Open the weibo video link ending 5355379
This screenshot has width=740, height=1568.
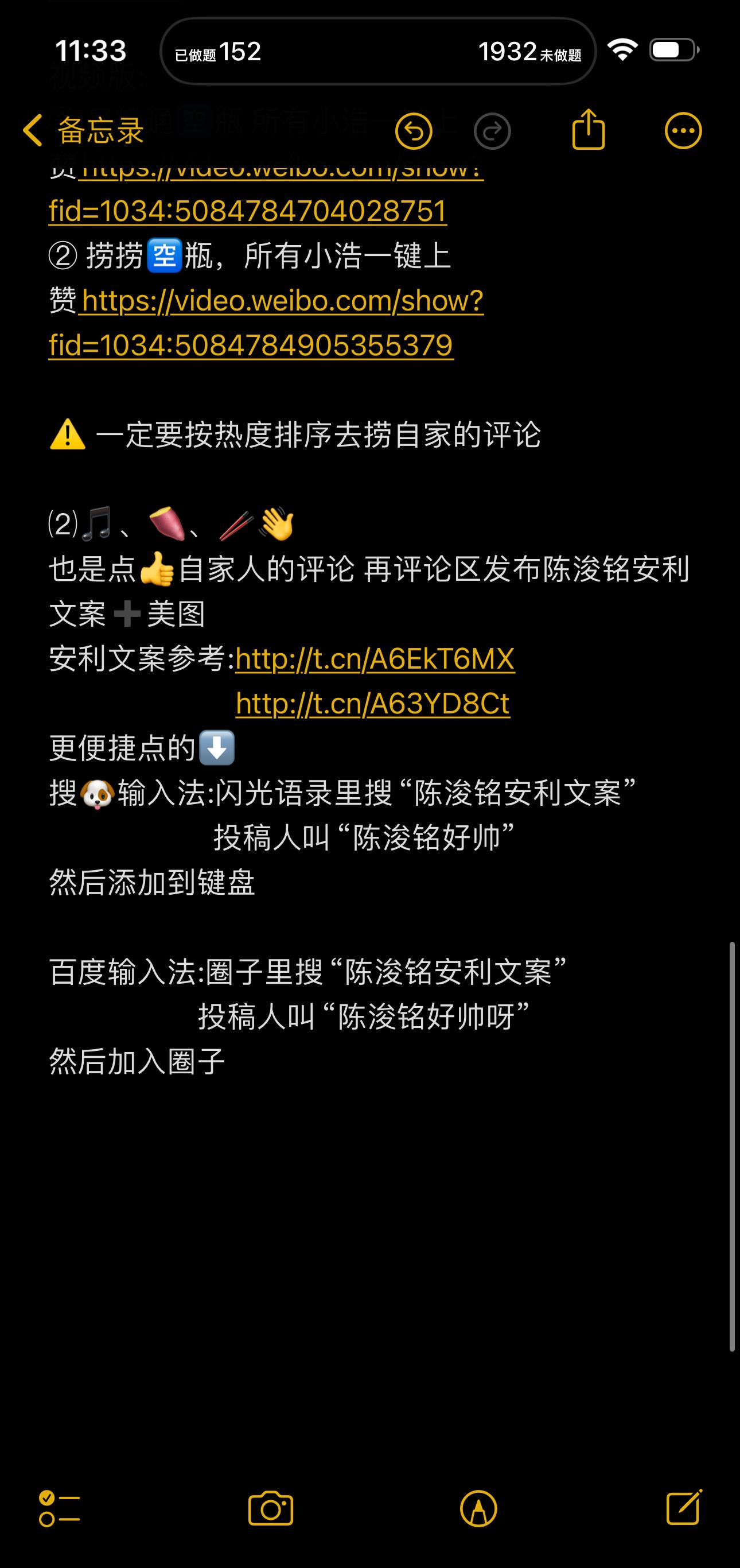pos(266,323)
